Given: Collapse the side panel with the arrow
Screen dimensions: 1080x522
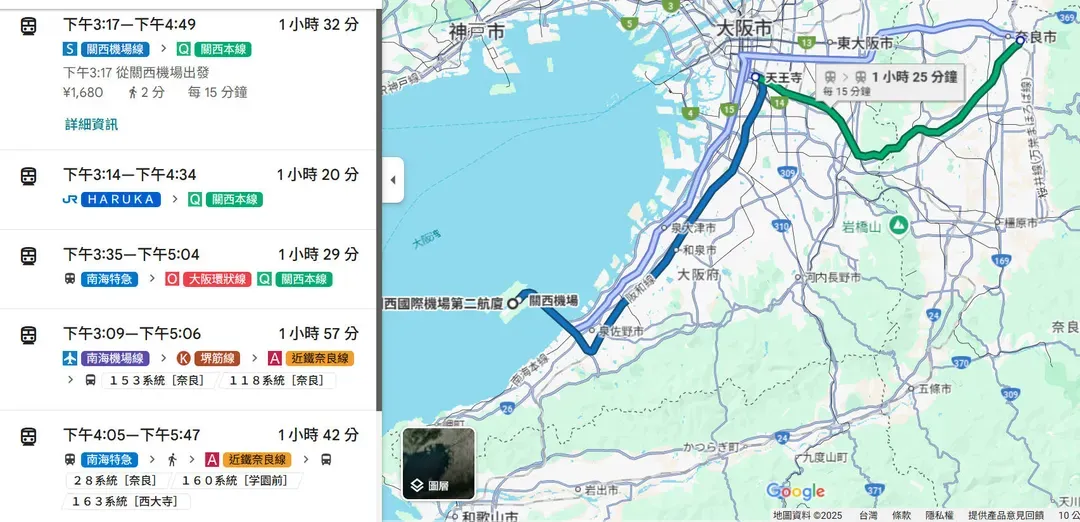Looking at the screenshot, I should (x=392, y=180).
